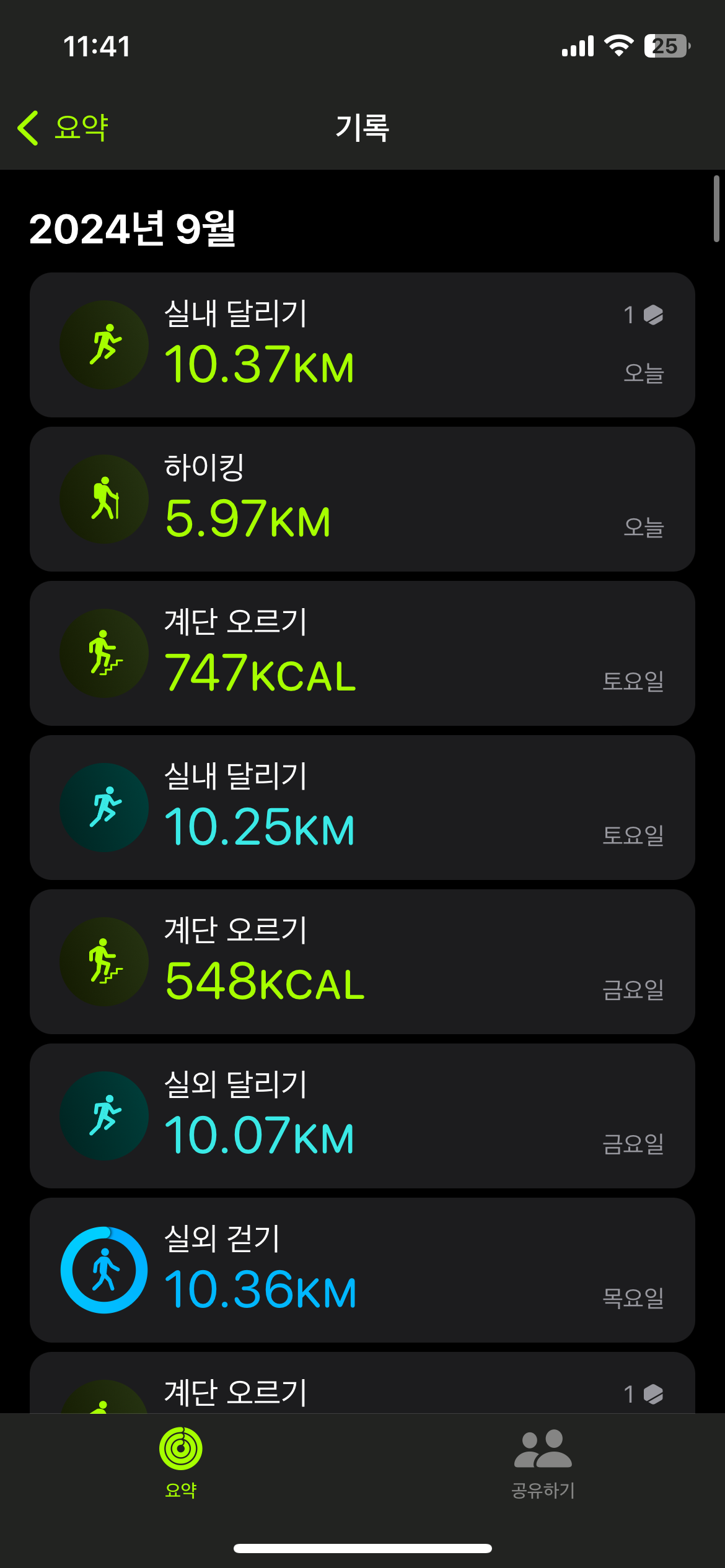
Task: Open today's 실내 달리기 10.37KM workout
Action: tap(362, 345)
